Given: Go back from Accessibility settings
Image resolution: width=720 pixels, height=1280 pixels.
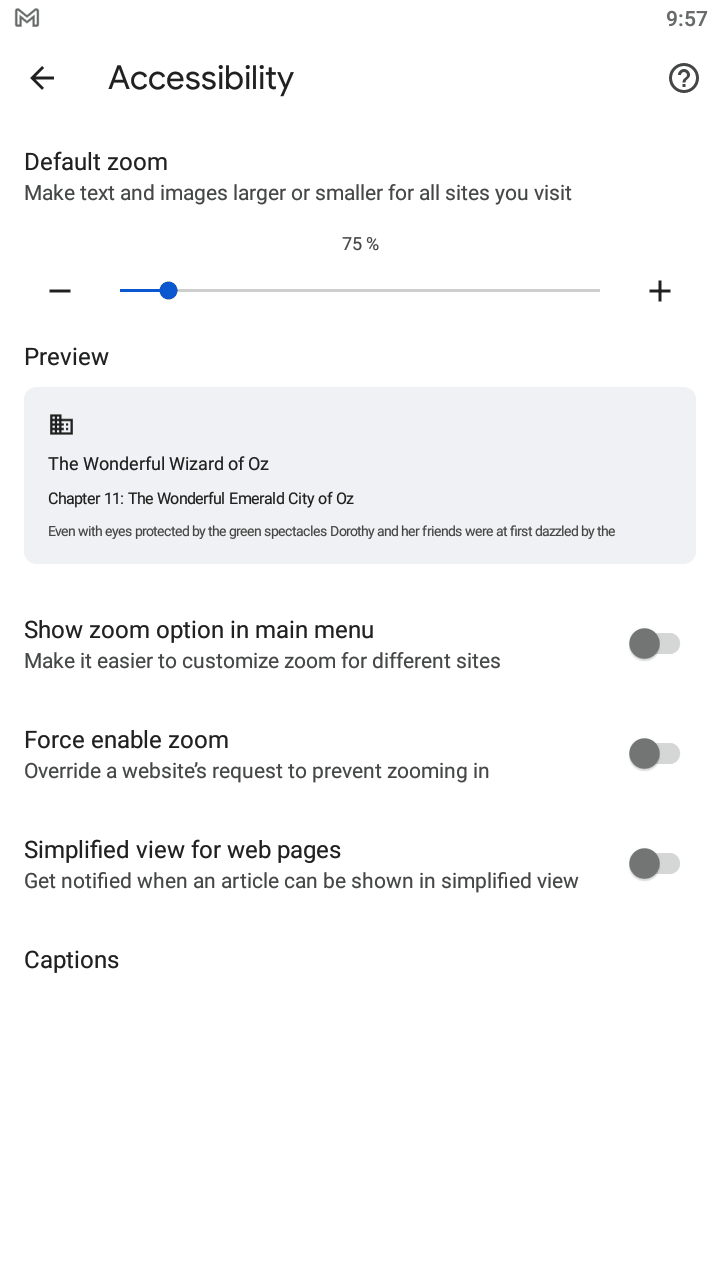Looking at the screenshot, I should coord(42,78).
